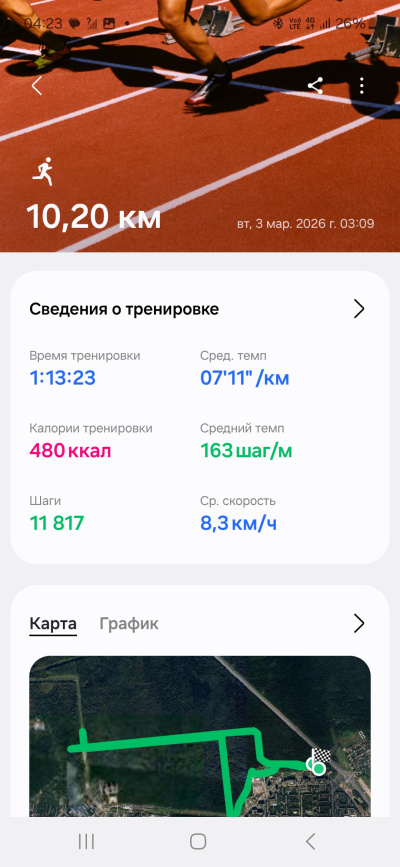The image size is (400, 867).
Task: Expand the map section with its chevron
Action: [x=359, y=624]
